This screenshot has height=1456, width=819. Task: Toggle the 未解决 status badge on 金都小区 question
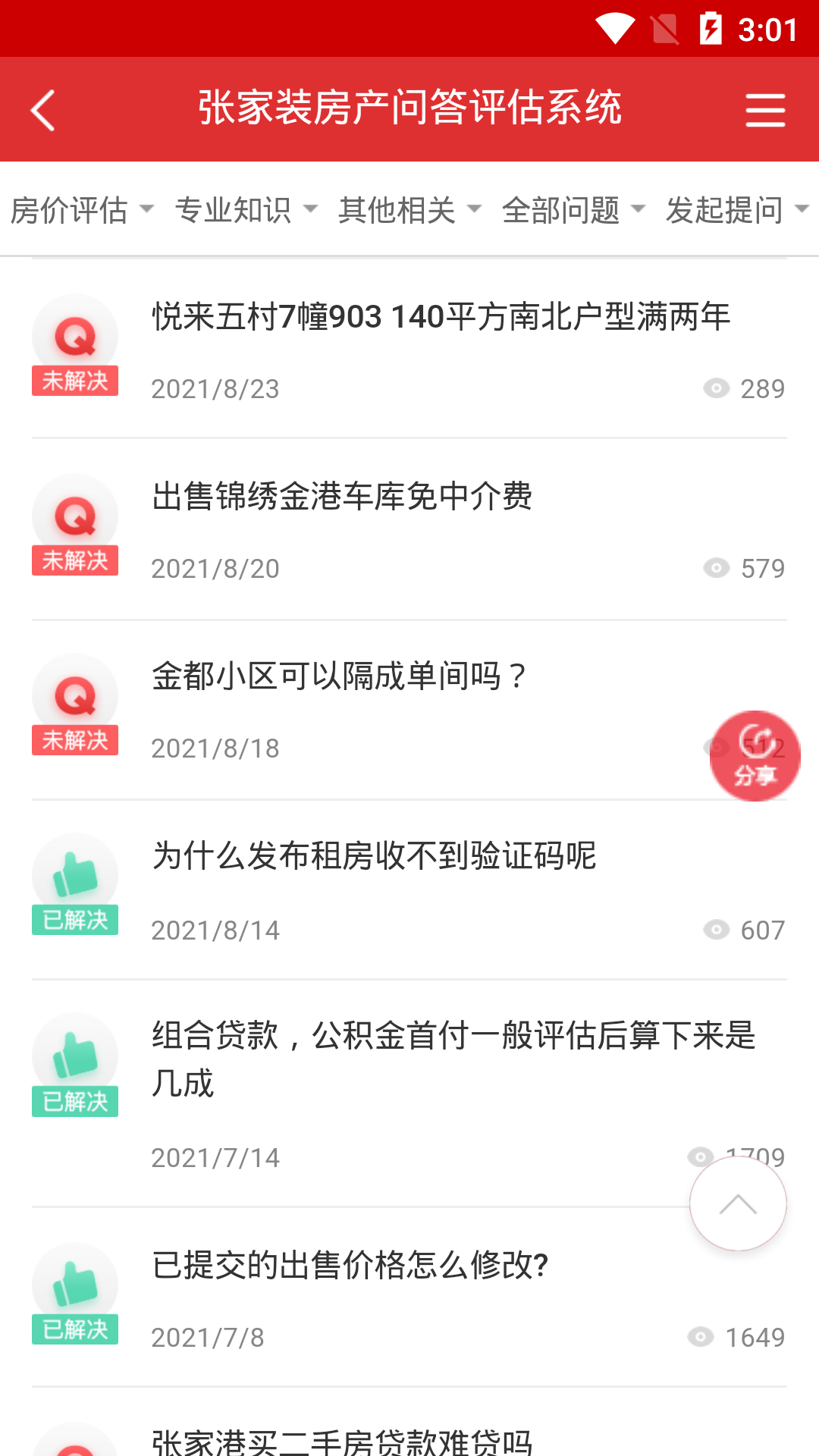click(74, 742)
